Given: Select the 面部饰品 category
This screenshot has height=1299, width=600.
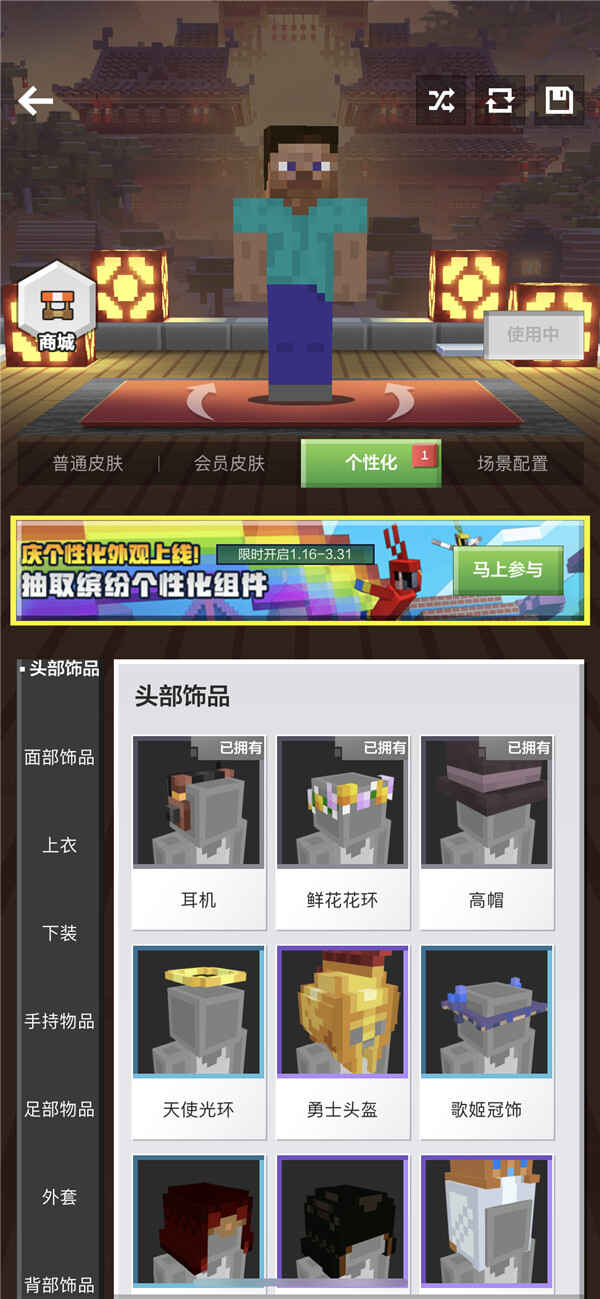Looking at the screenshot, I should 59,757.
